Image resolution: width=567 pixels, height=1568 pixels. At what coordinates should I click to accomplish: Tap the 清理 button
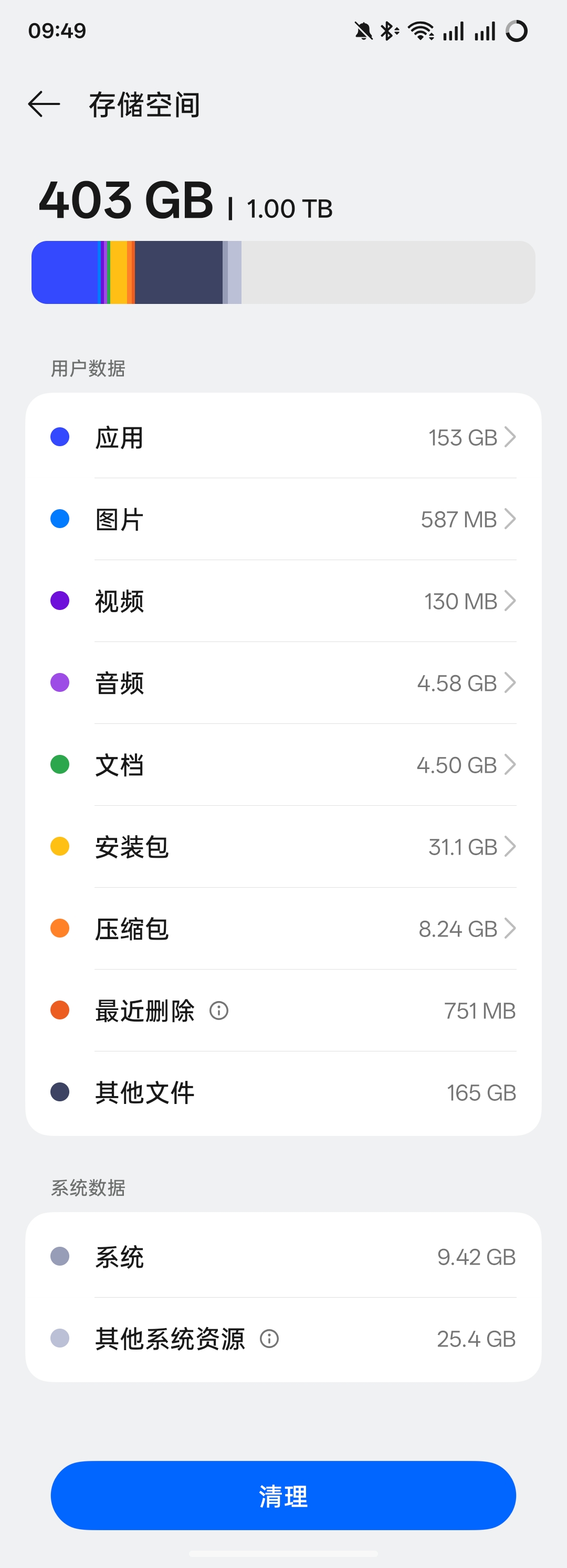tap(283, 1495)
